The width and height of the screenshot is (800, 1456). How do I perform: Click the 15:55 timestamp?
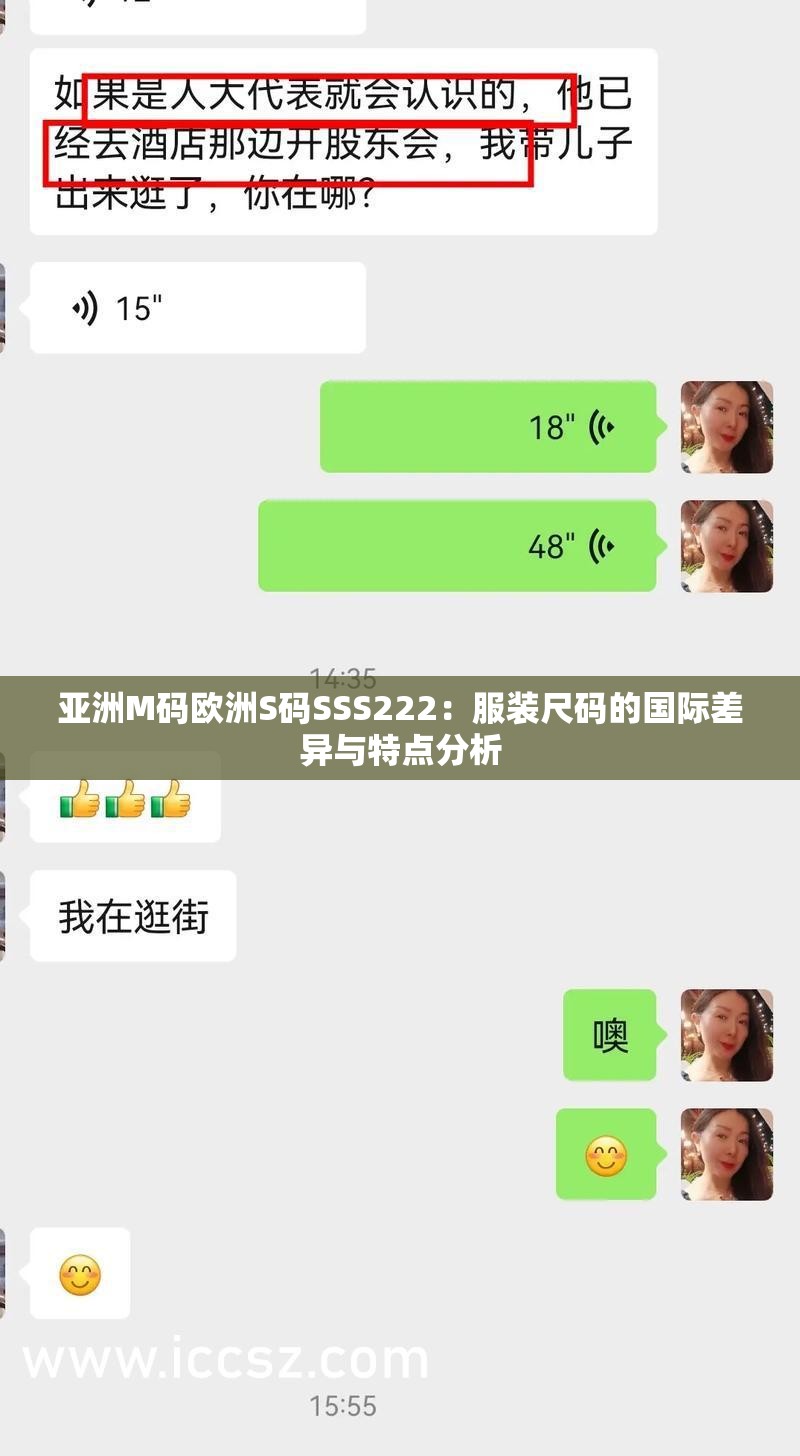(341, 1406)
